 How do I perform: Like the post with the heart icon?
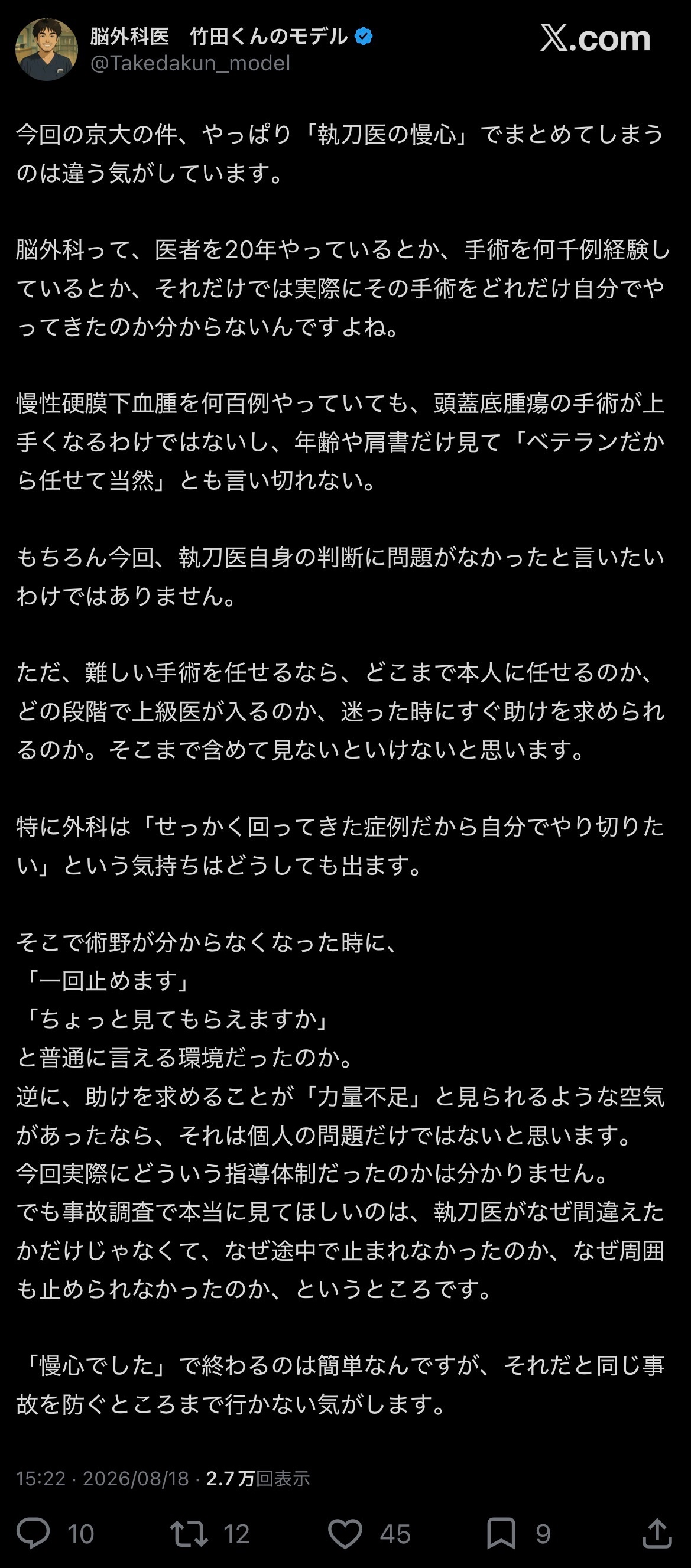tap(345, 1533)
